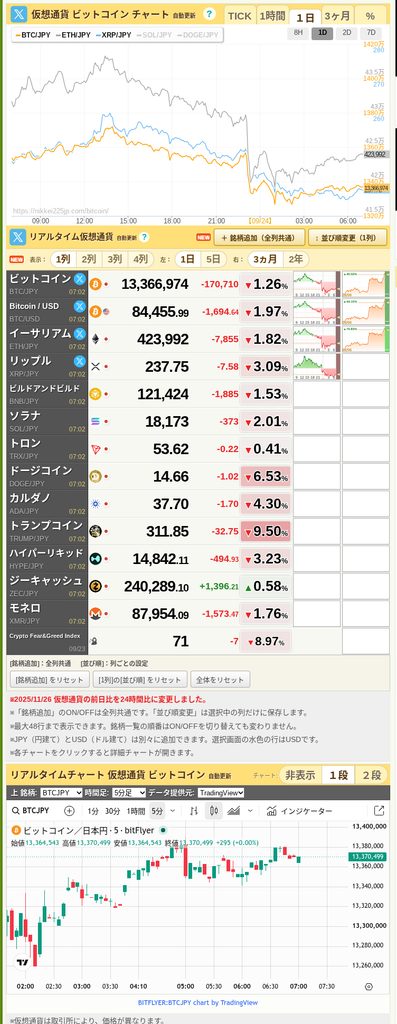
Task: Choose 5日 for the left chart
Action: click(x=213, y=259)
